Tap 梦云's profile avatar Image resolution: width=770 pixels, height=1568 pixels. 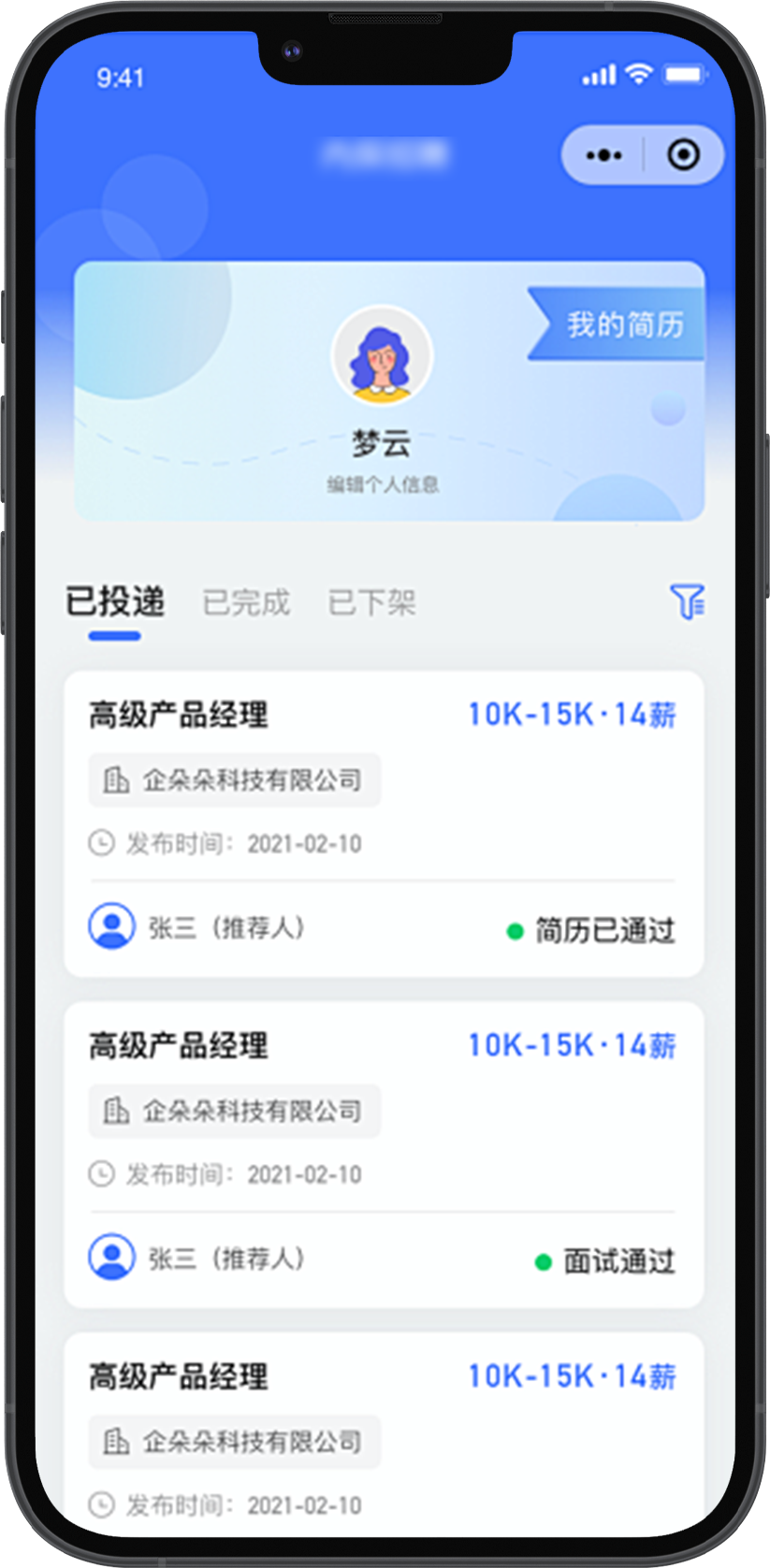coord(382,358)
